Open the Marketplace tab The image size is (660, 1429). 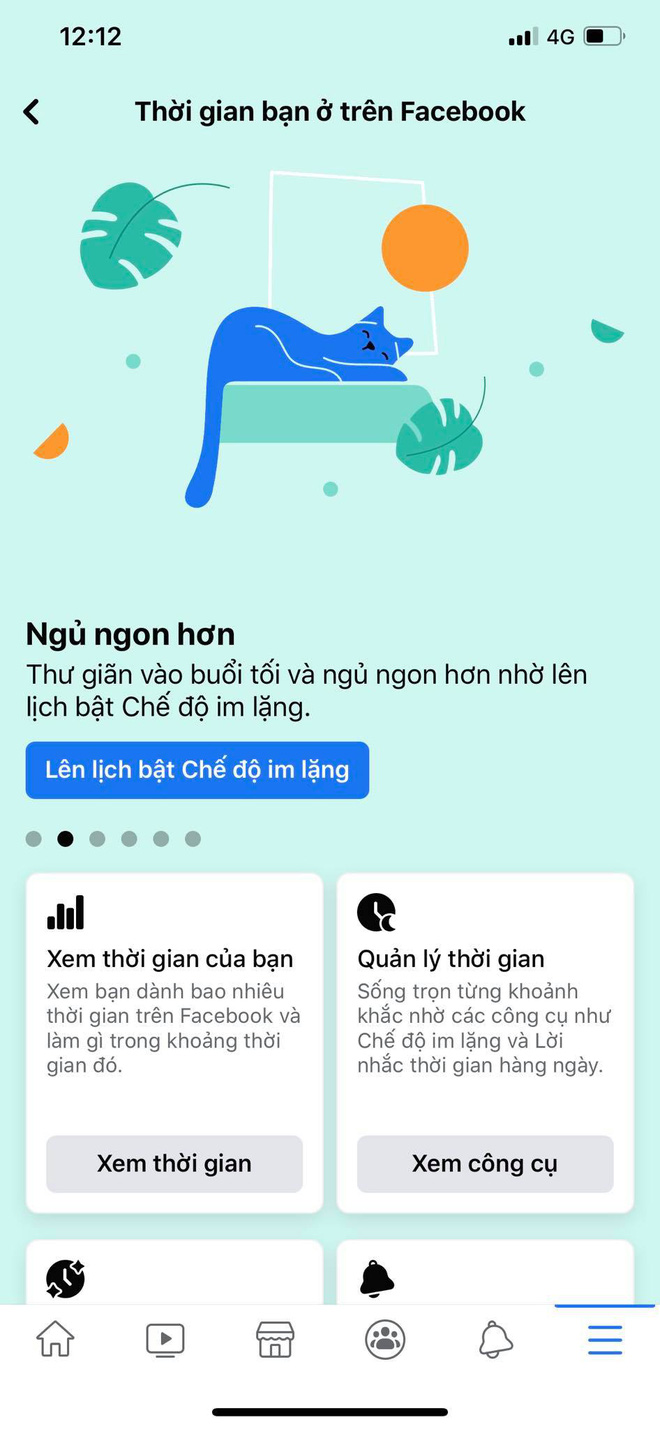275,1339
